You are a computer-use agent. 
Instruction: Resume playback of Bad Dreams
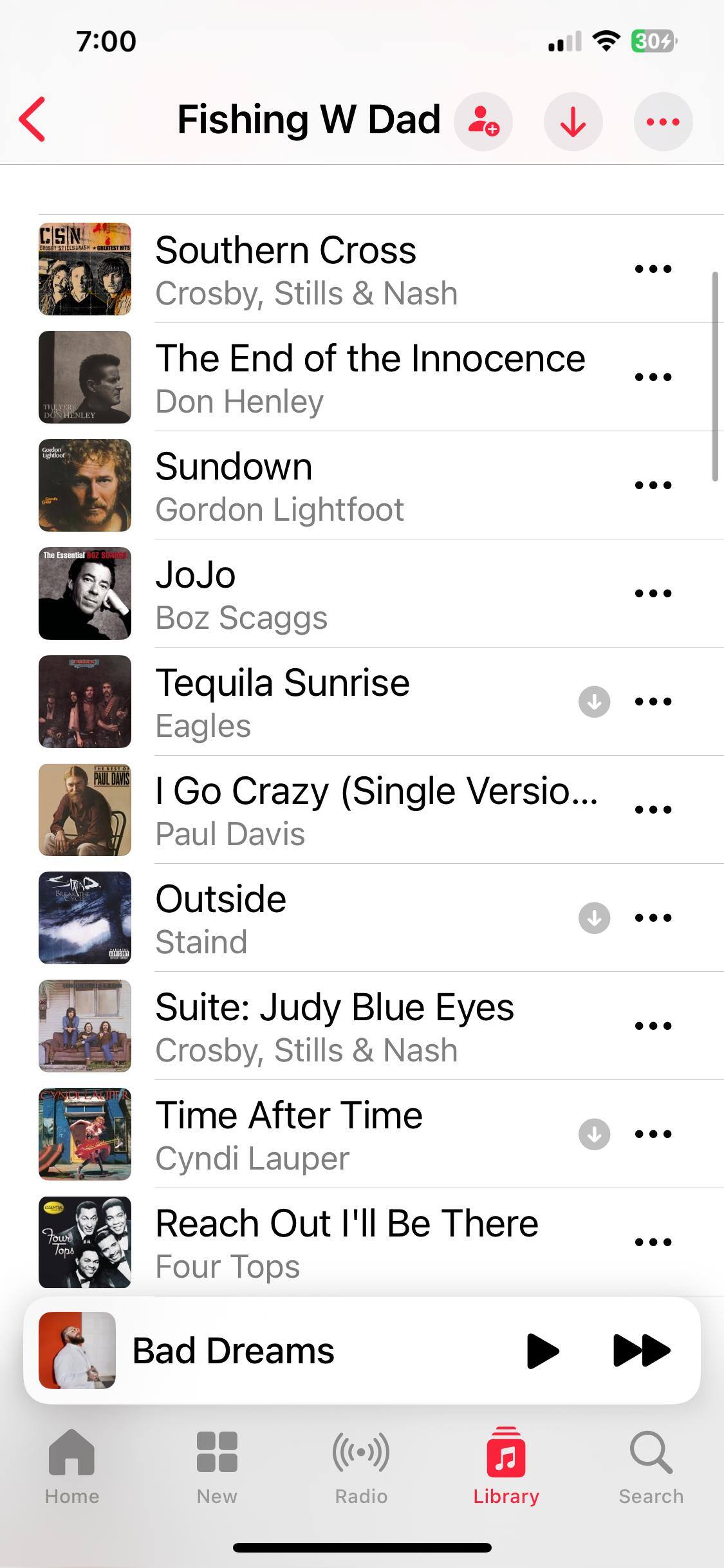point(542,1350)
